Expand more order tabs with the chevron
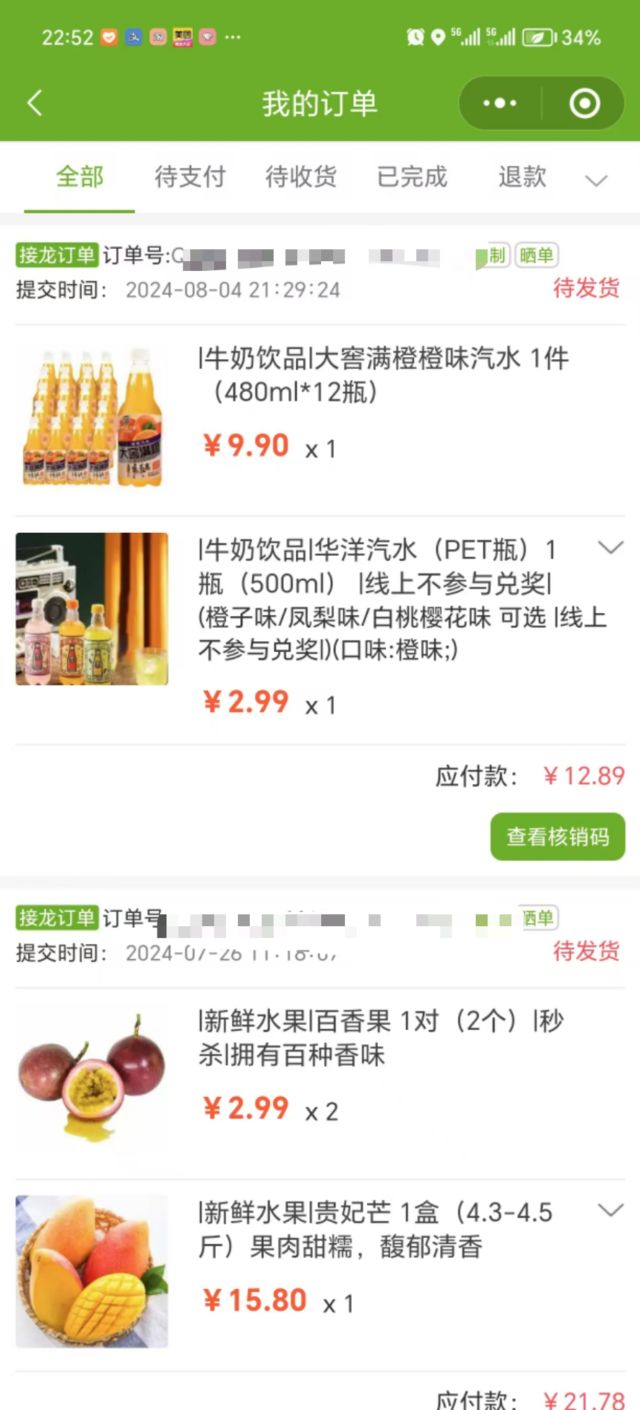 (597, 180)
